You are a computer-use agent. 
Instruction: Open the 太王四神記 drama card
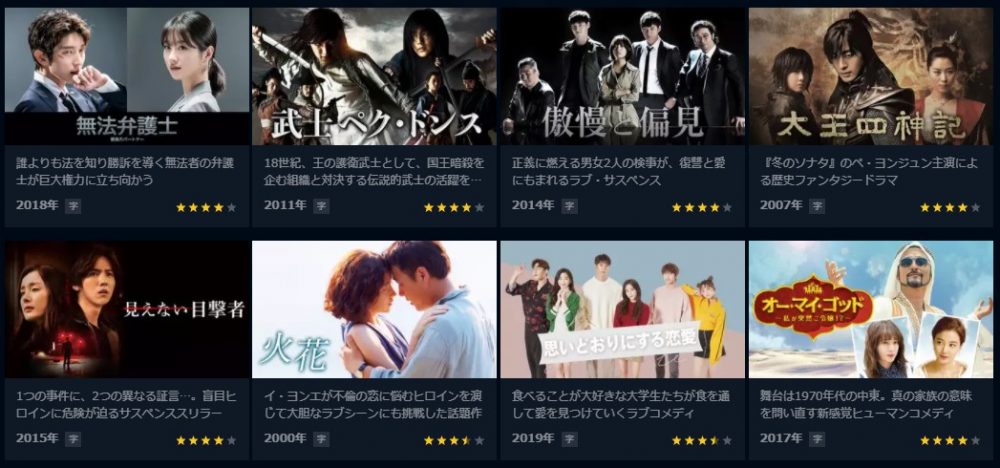click(x=870, y=76)
